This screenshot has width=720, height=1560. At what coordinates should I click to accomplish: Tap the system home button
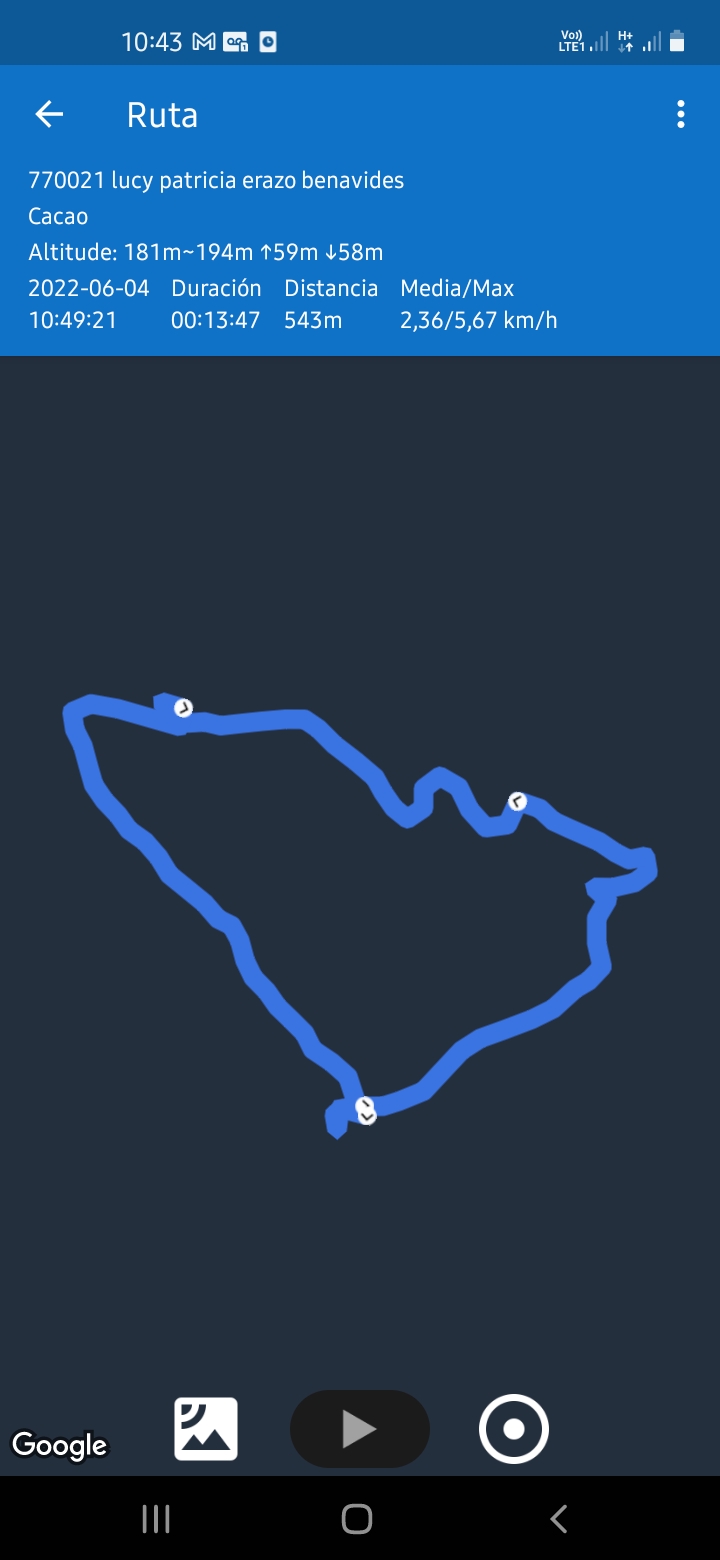click(357, 1519)
